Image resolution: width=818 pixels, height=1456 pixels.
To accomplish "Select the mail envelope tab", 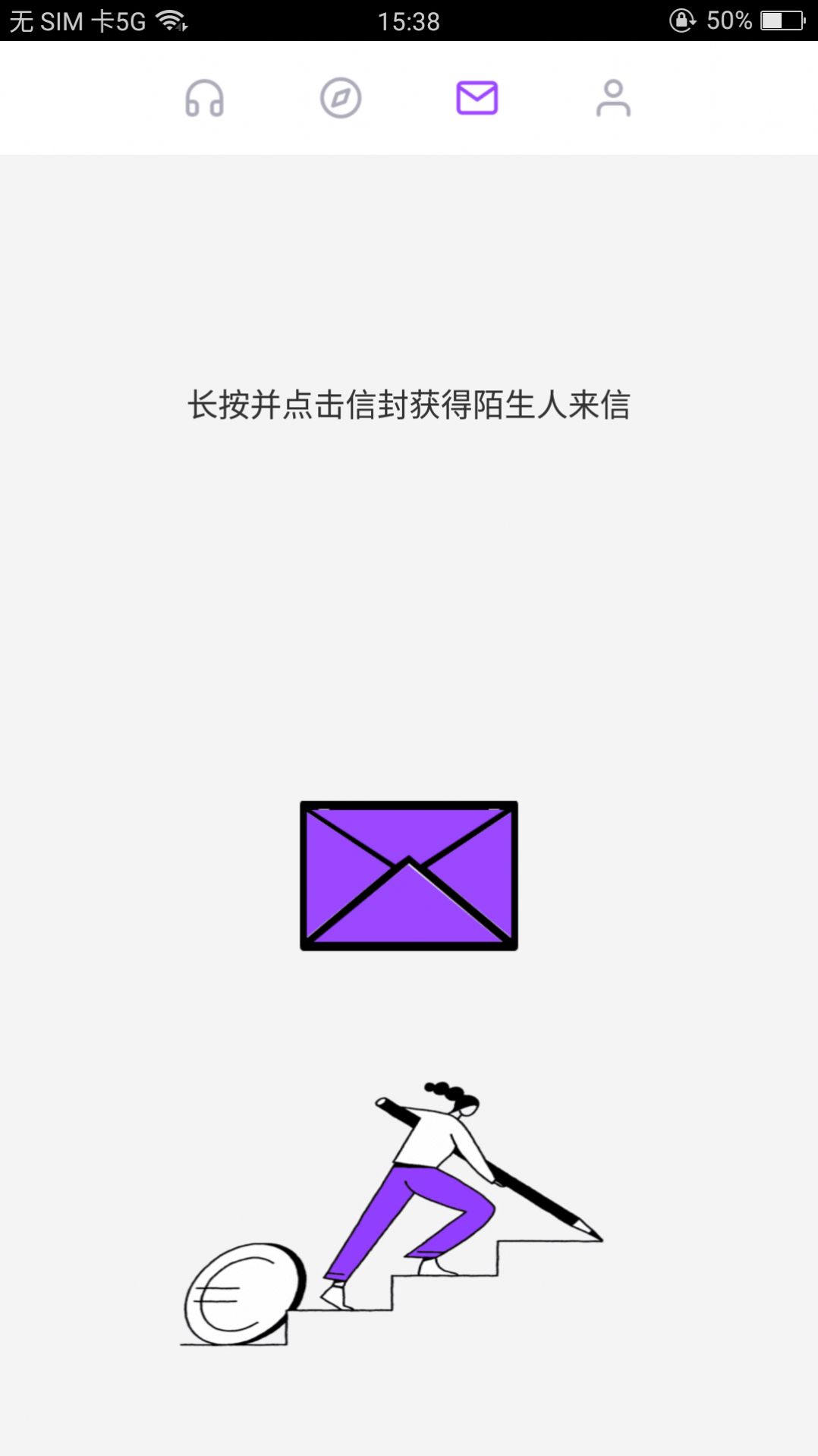I will (x=477, y=99).
